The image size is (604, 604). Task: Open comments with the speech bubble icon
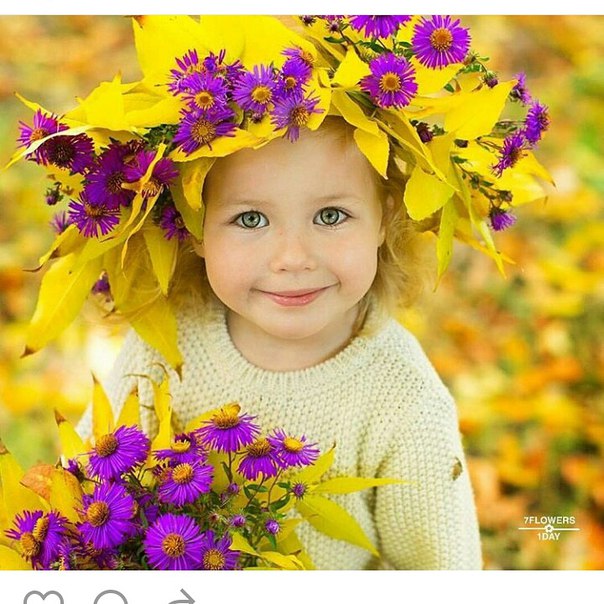111,598
